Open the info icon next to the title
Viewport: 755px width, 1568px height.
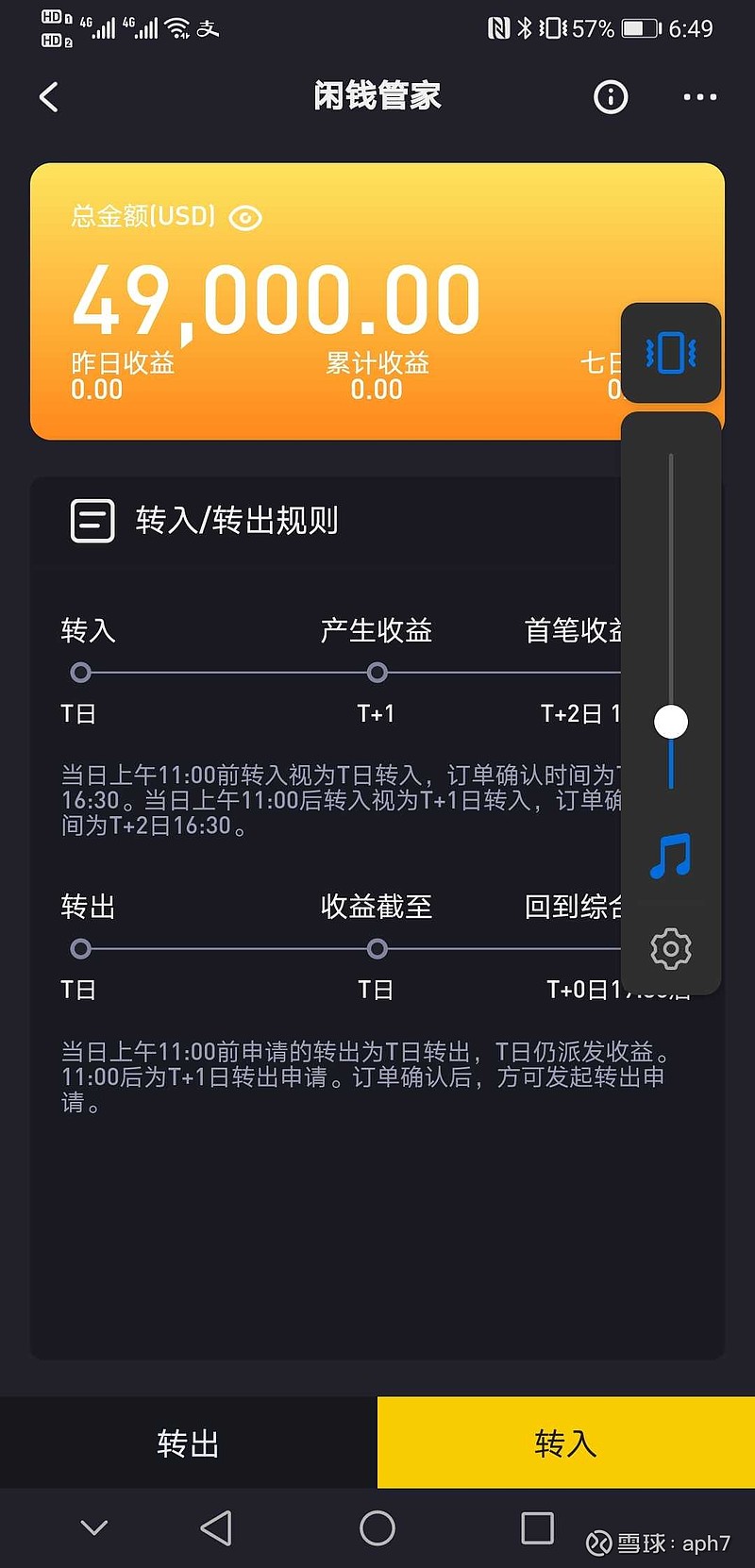click(610, 97)
